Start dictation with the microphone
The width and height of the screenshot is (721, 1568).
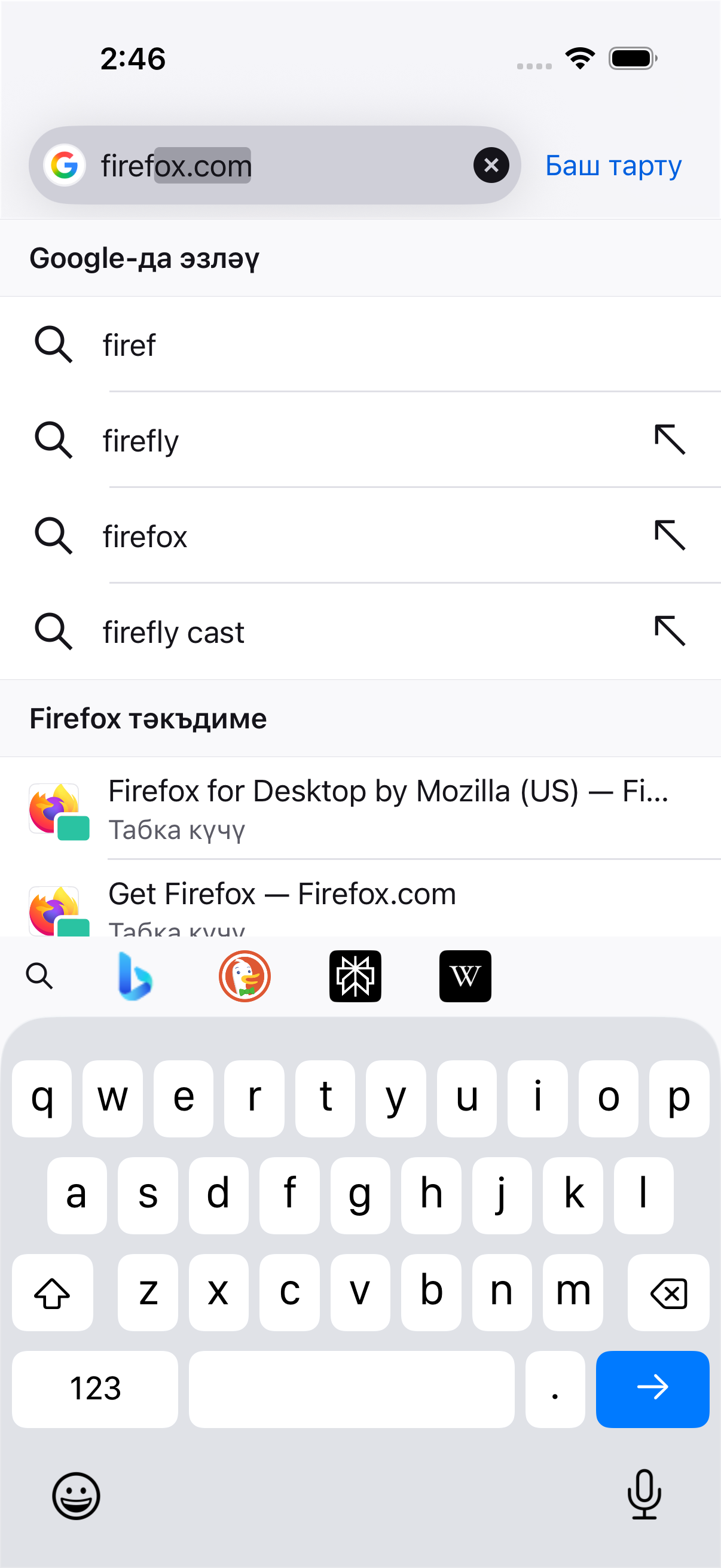pyautogui.click(x=644, y=1494)
